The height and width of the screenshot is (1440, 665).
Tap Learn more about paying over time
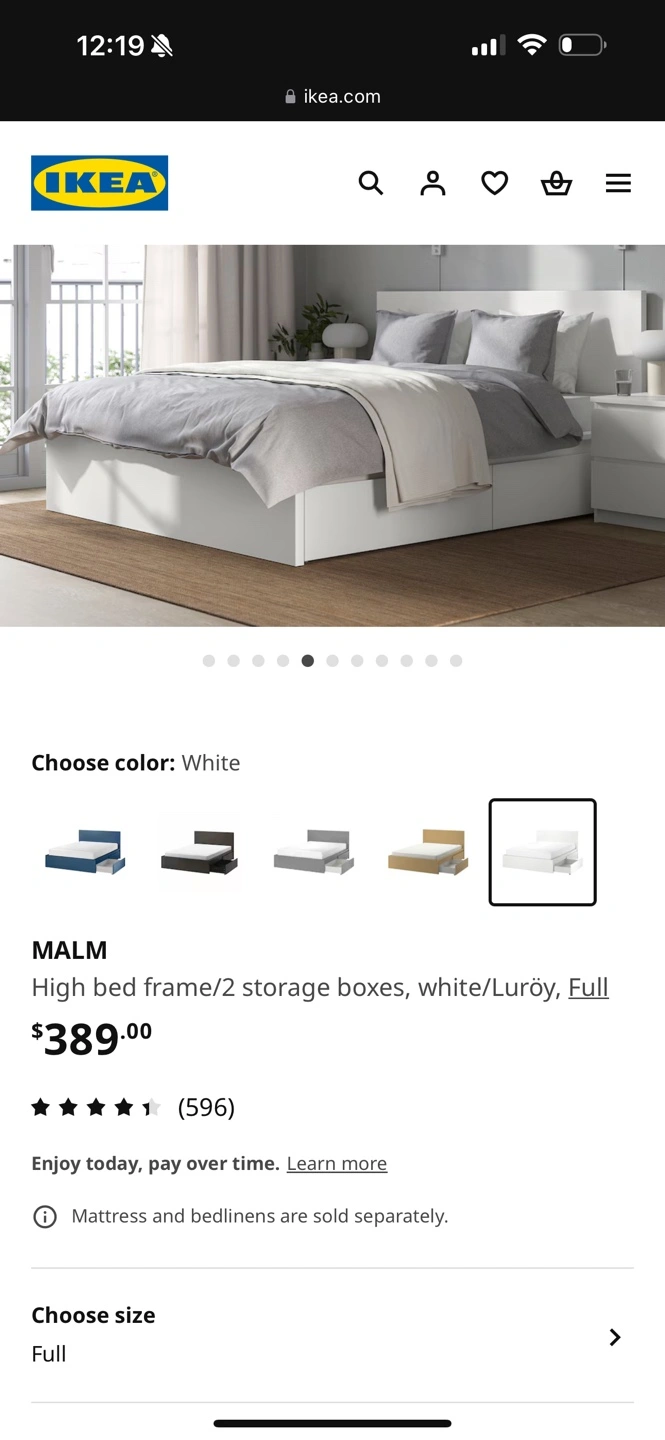337,1164
